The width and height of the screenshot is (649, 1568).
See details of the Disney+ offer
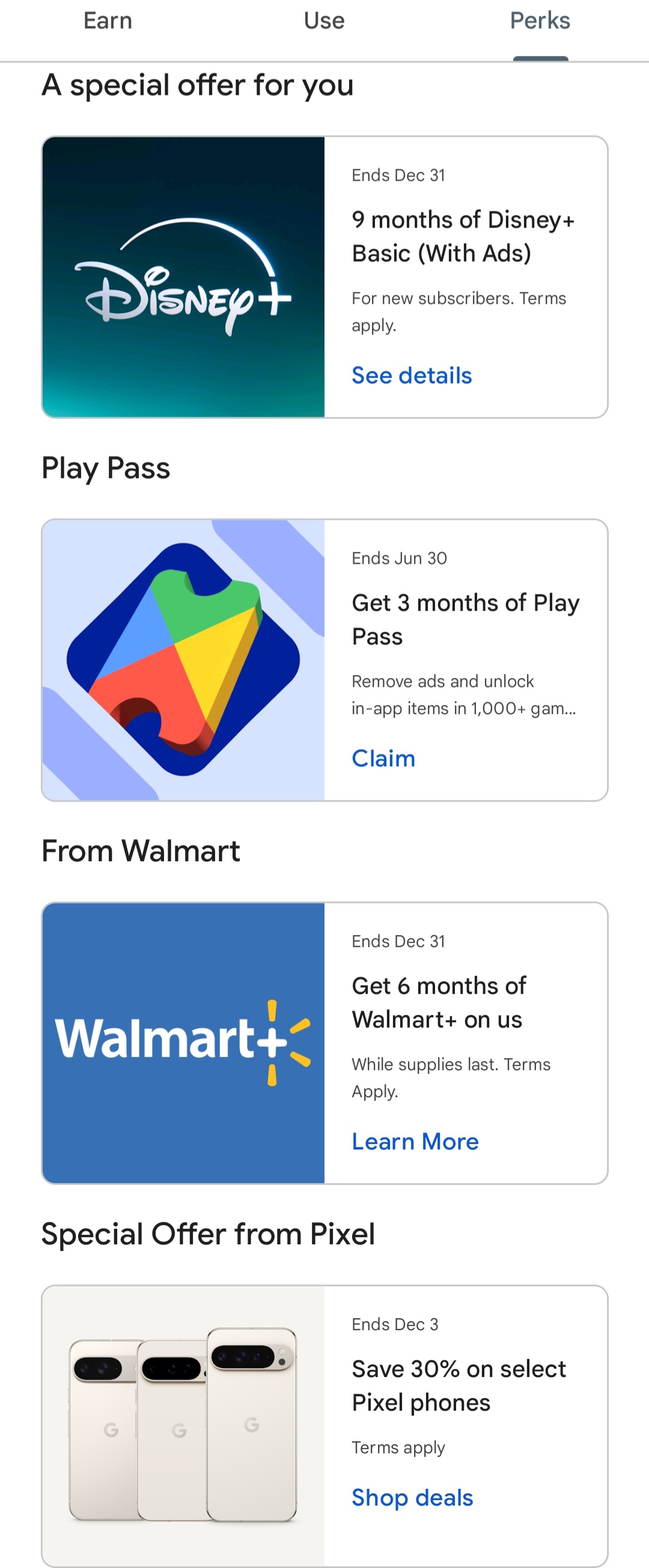pos(412,375)
